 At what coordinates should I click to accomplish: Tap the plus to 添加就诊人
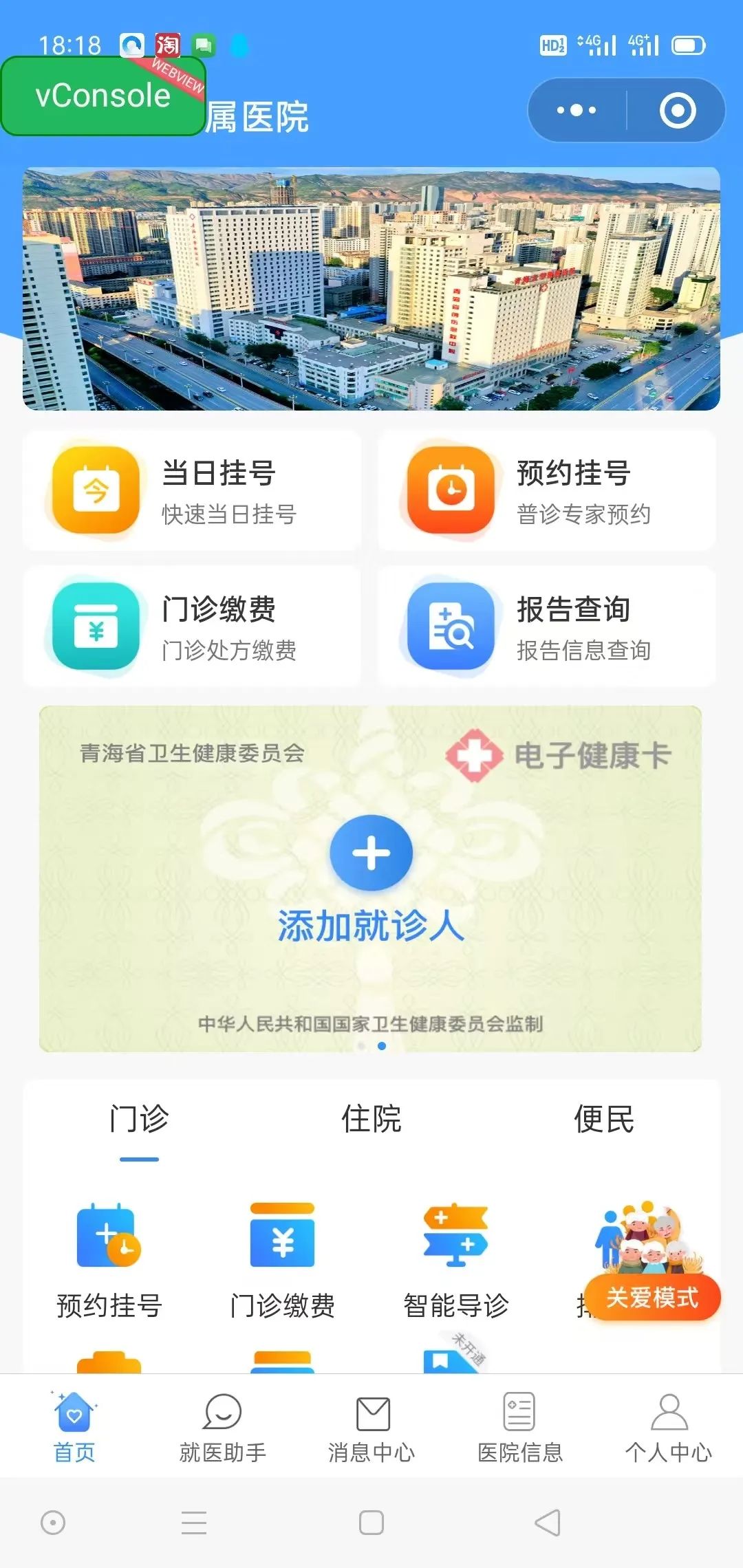[x=371, y=853]
